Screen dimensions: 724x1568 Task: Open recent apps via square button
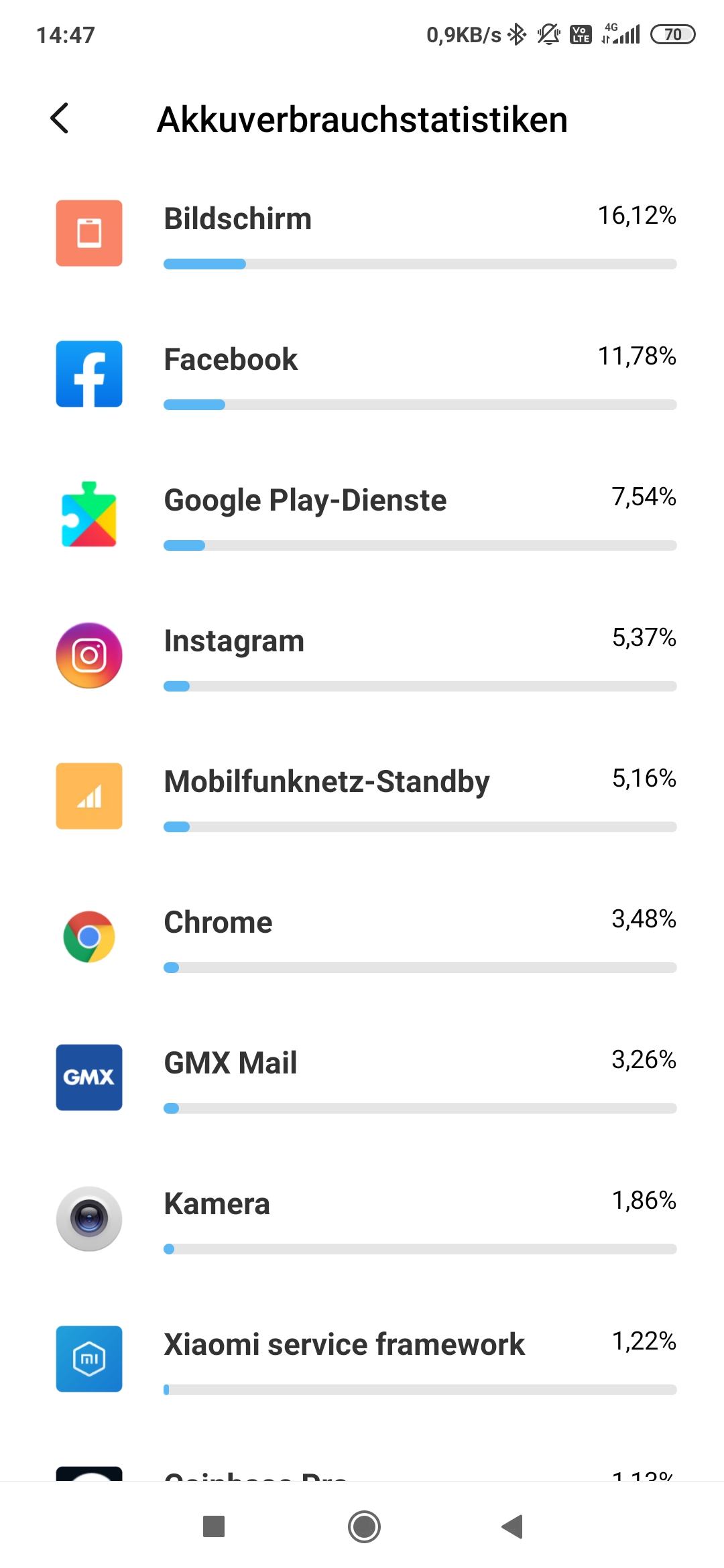214,1527
